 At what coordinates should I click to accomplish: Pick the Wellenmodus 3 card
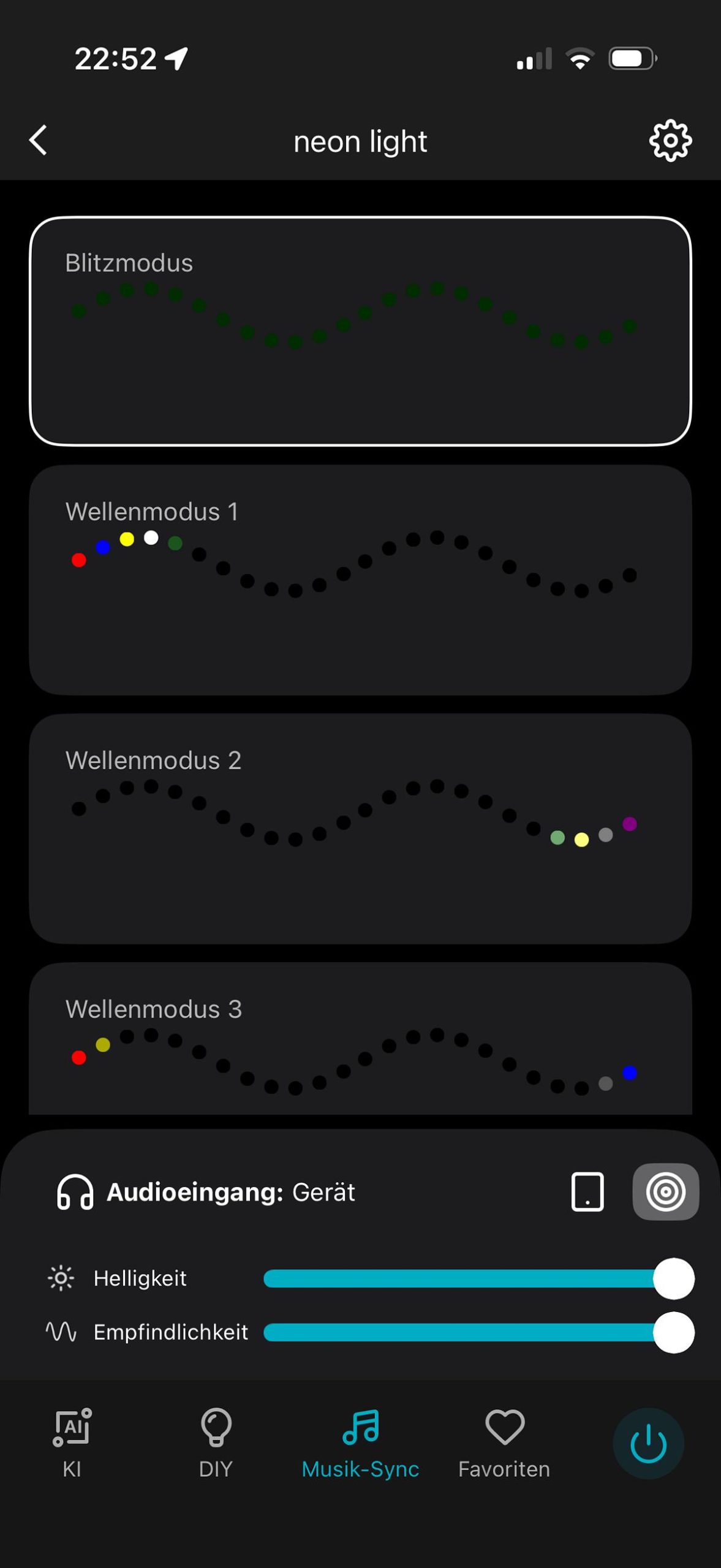click(x=360, y=1041)
